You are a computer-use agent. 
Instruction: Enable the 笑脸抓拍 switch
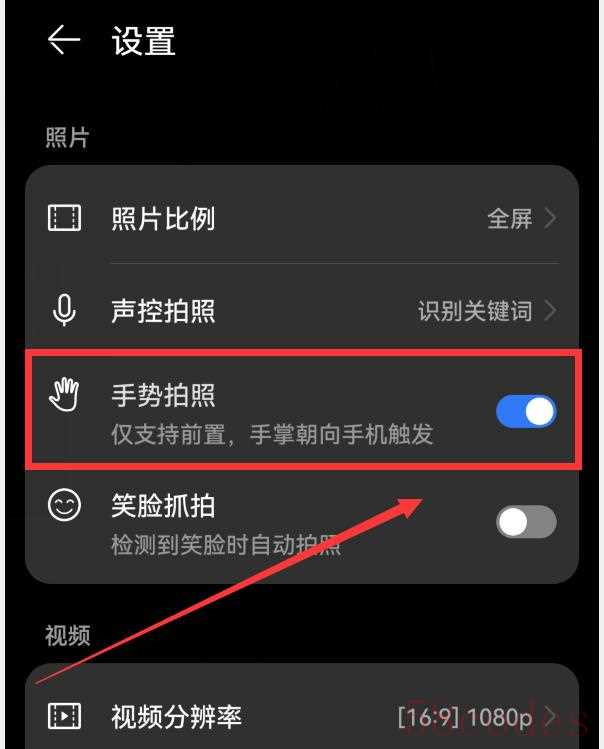526,521
